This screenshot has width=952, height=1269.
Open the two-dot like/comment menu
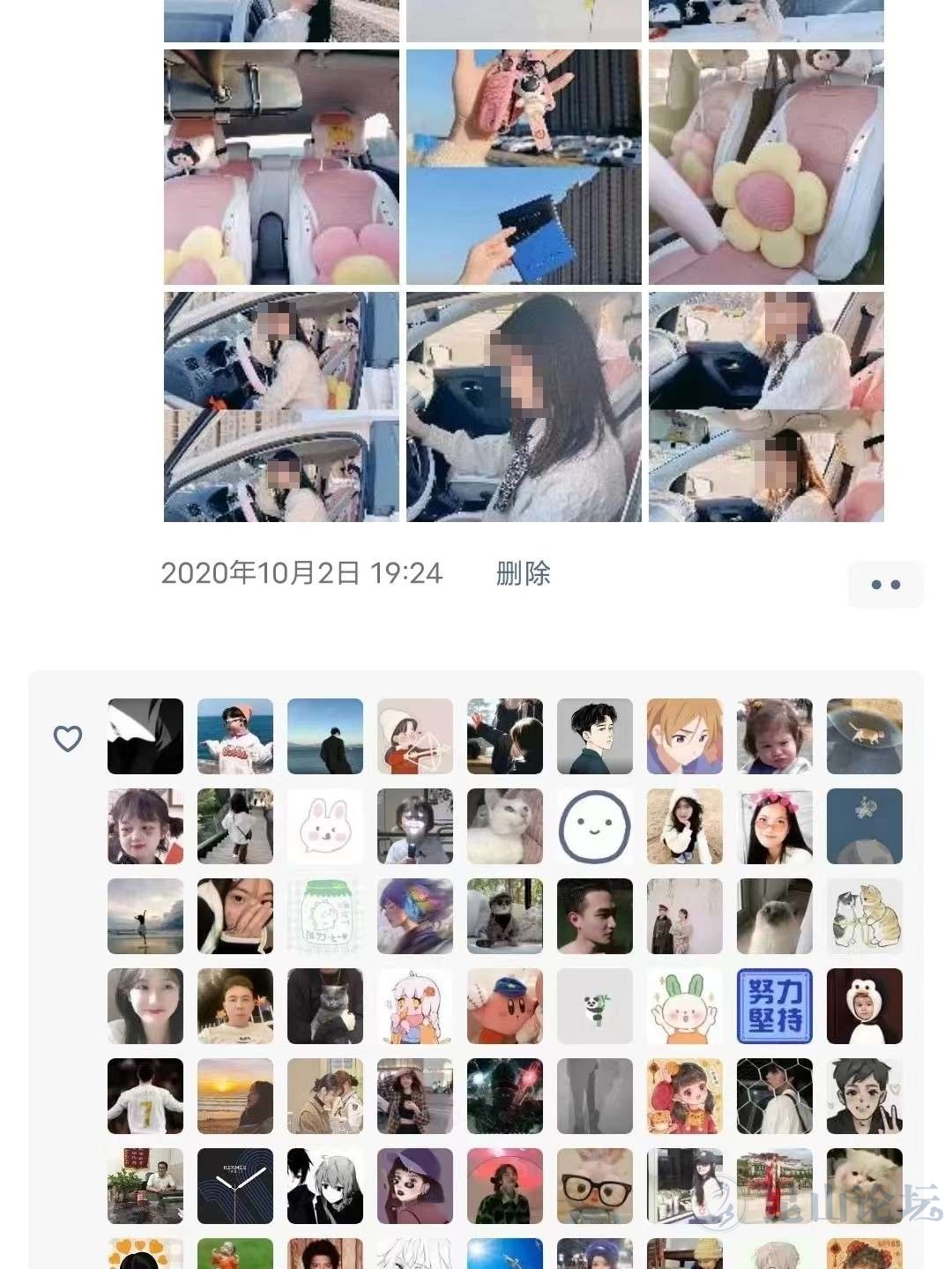pos(885,585)
